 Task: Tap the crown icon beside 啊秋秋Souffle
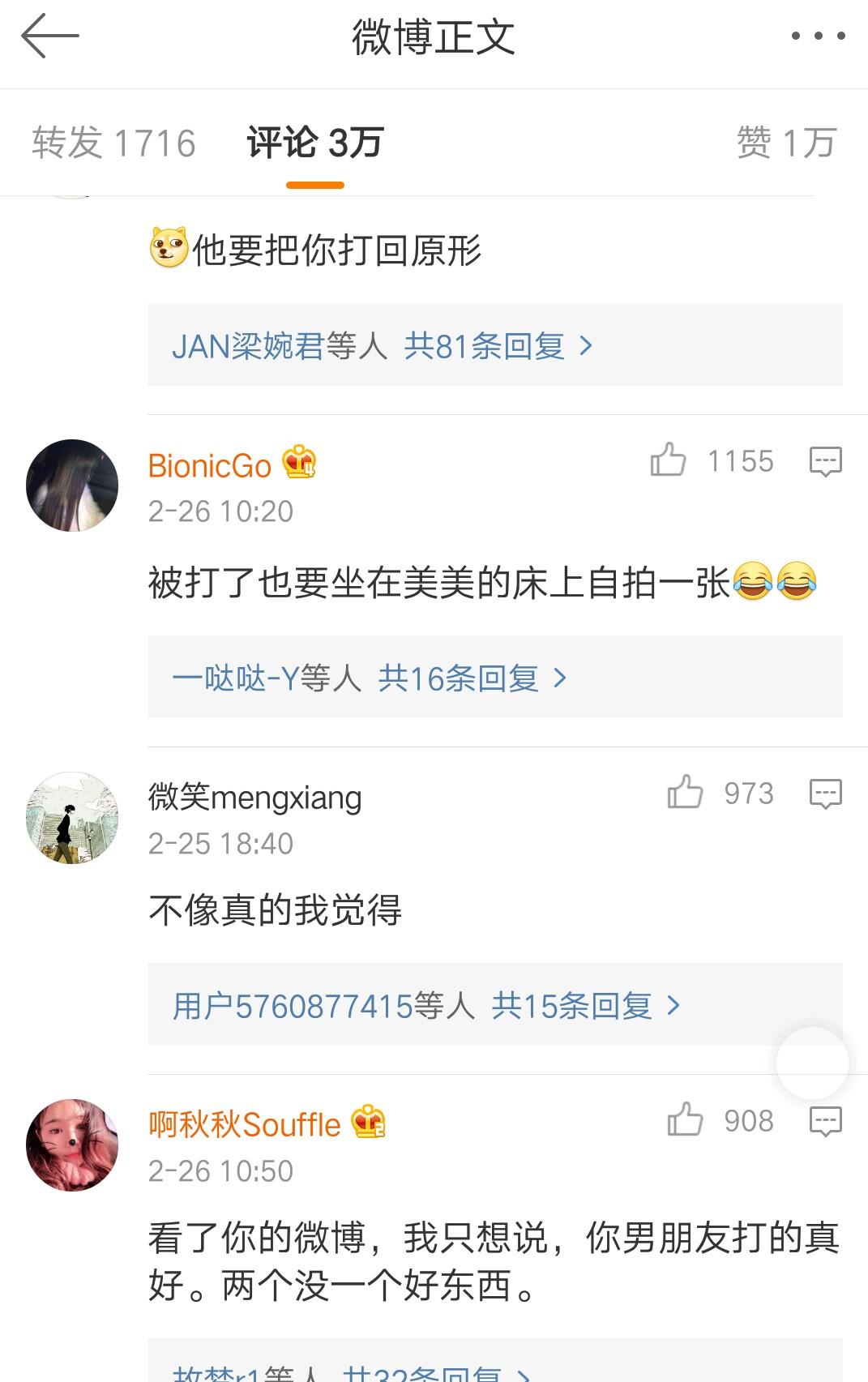pos(369,1123)
